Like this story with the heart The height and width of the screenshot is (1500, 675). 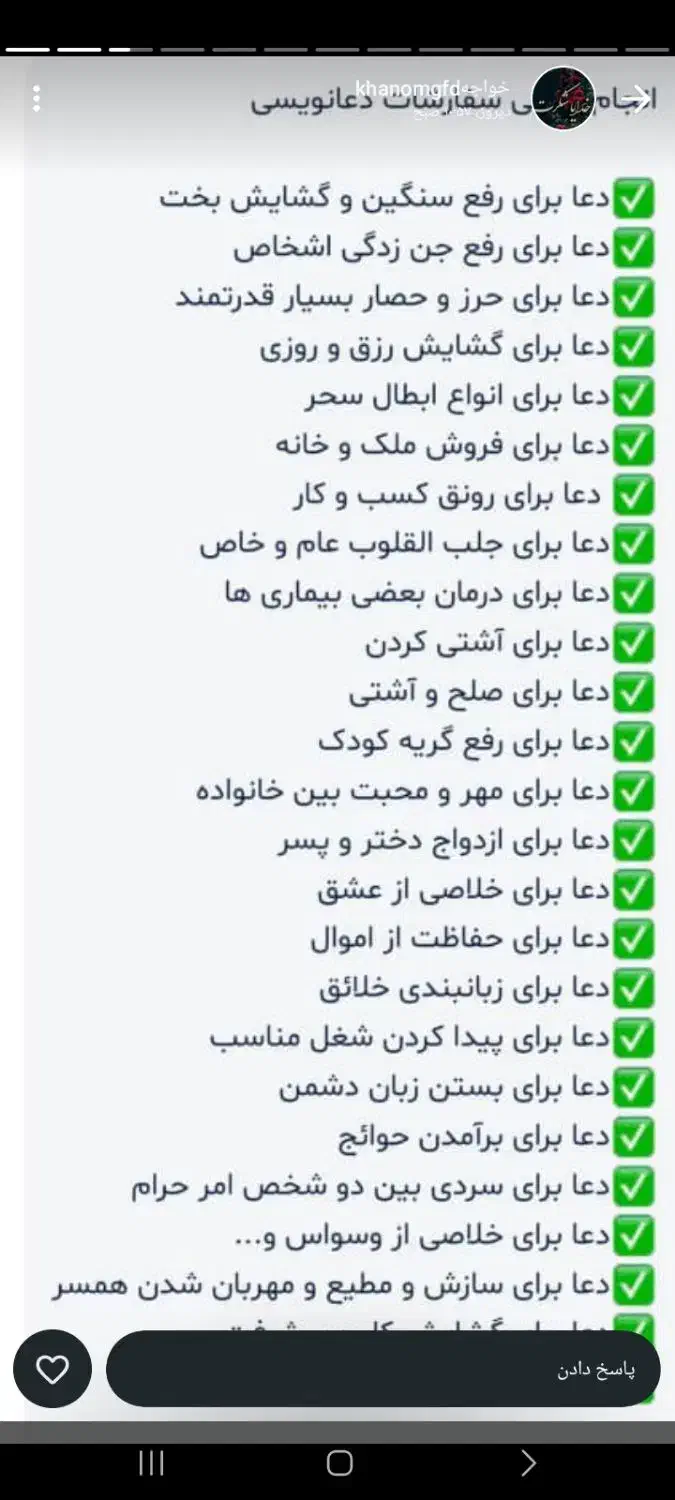tap(52, 1369)
